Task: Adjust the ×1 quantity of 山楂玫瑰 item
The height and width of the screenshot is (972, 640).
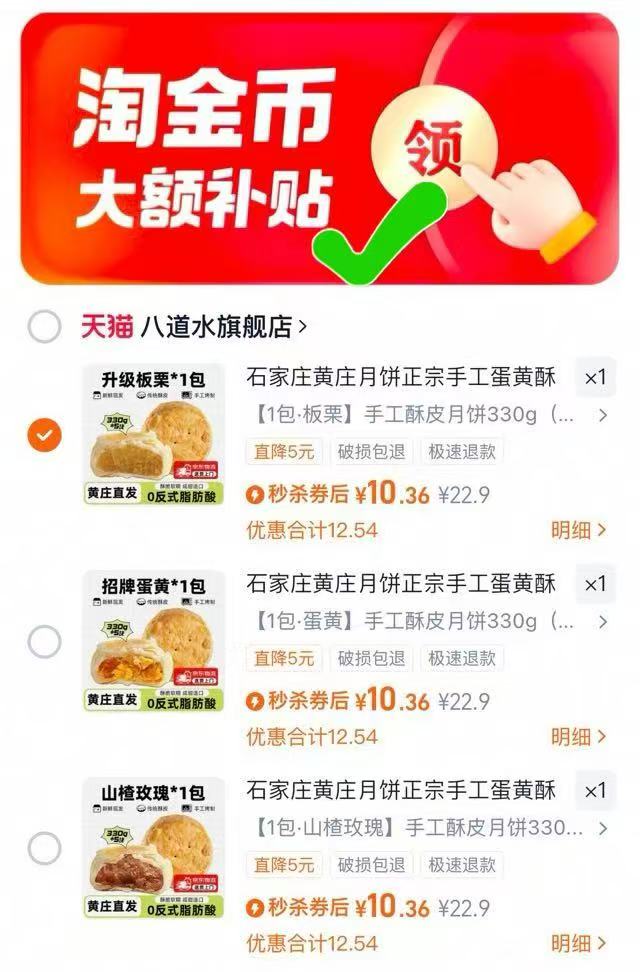Action: [x=595, y=791]
